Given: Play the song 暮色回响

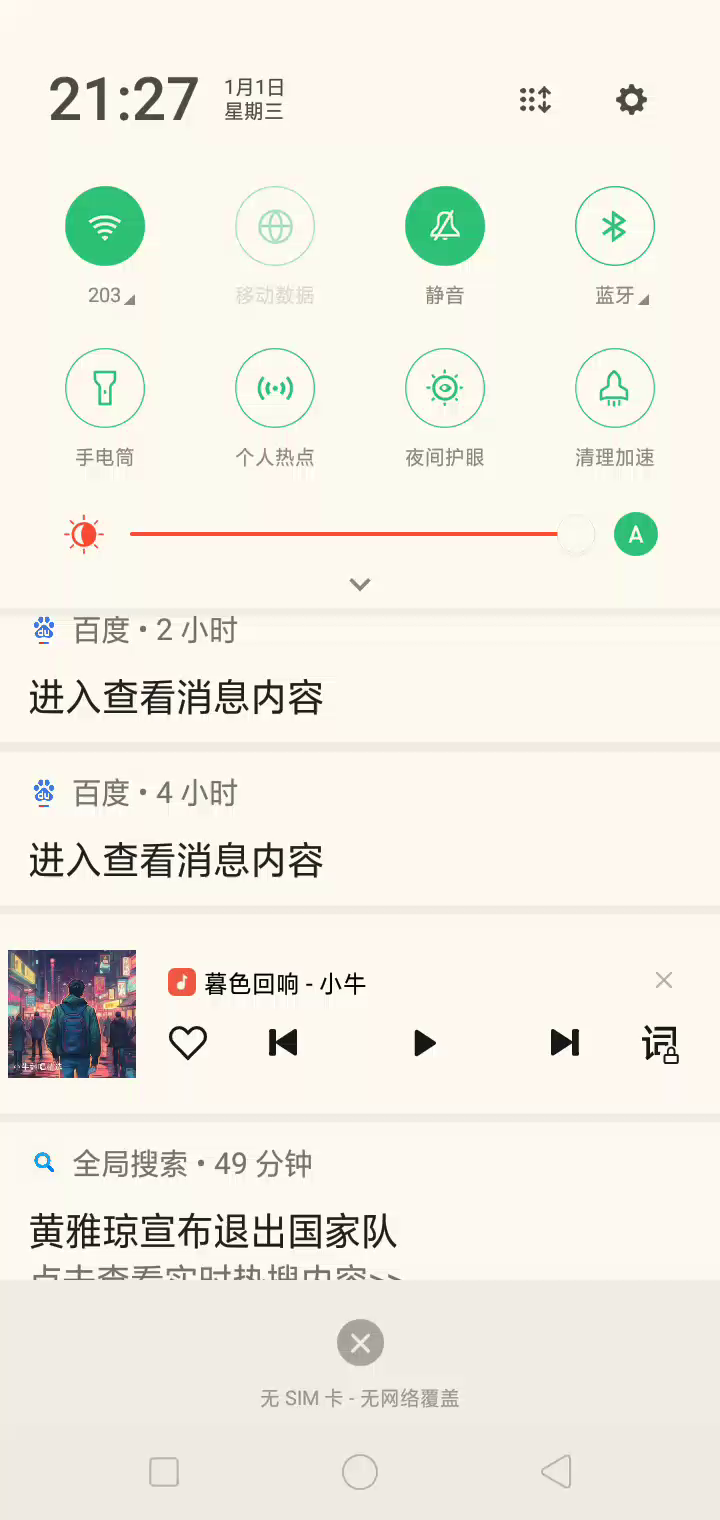Looking at the screenshot, I should pos(425,1043).
